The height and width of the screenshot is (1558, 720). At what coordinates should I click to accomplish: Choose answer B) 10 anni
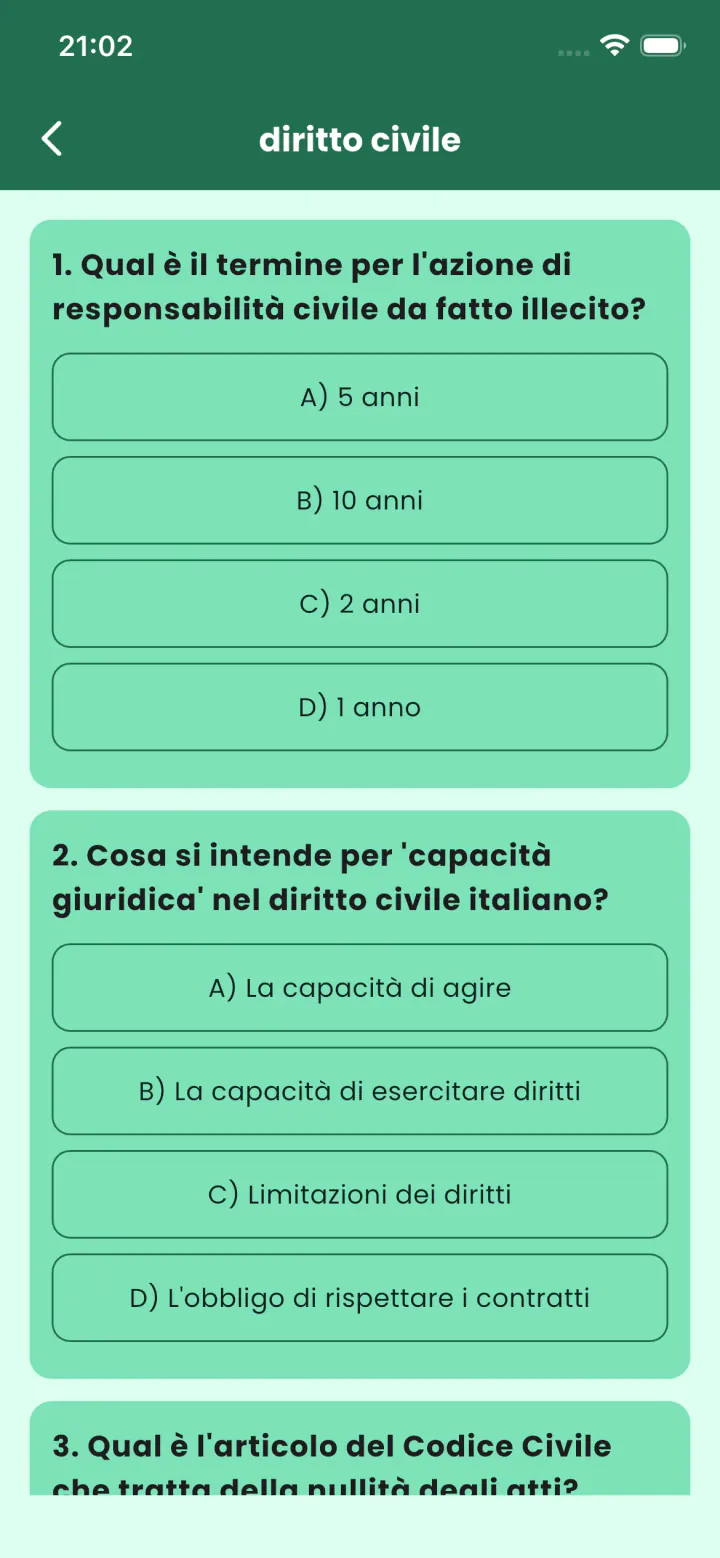click(360, 500)
